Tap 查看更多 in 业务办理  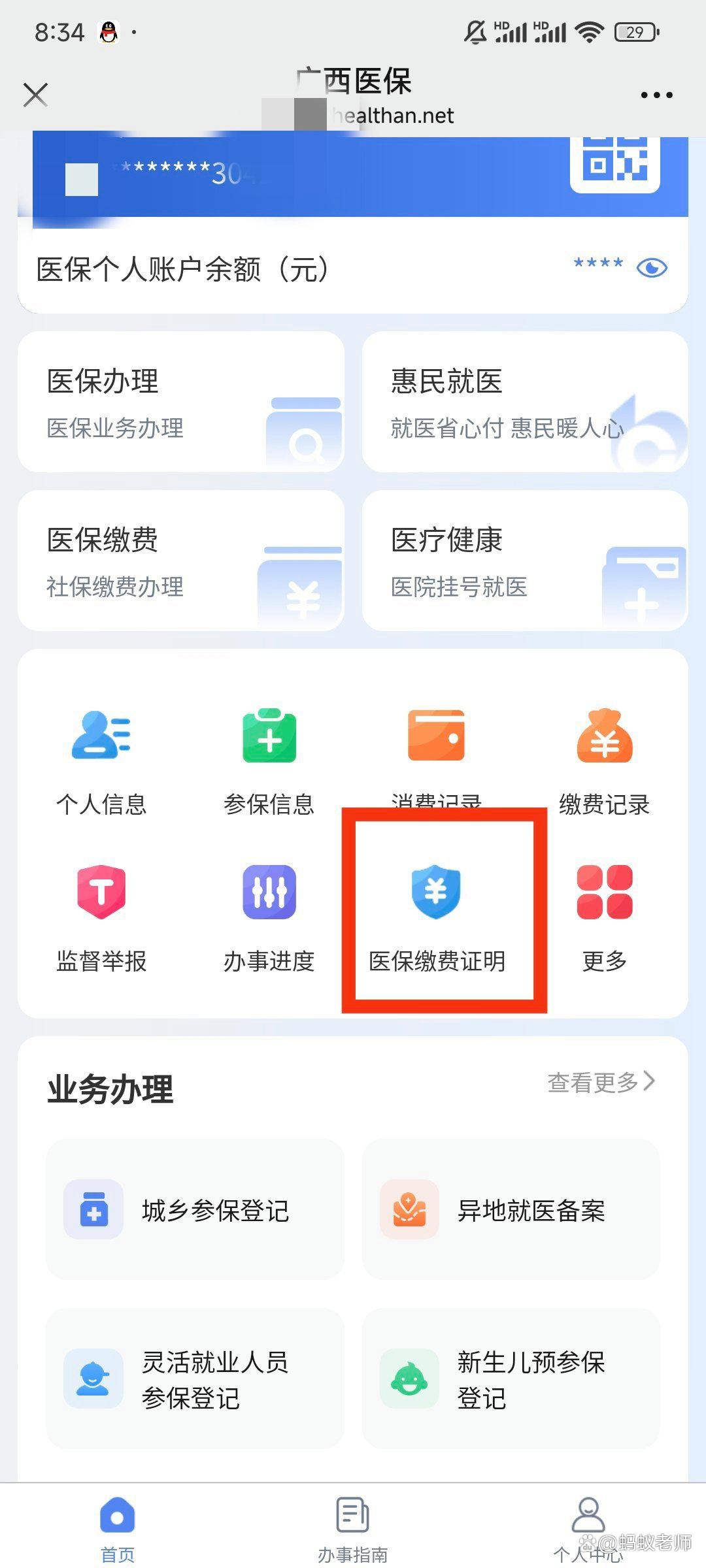(600, 1083)
